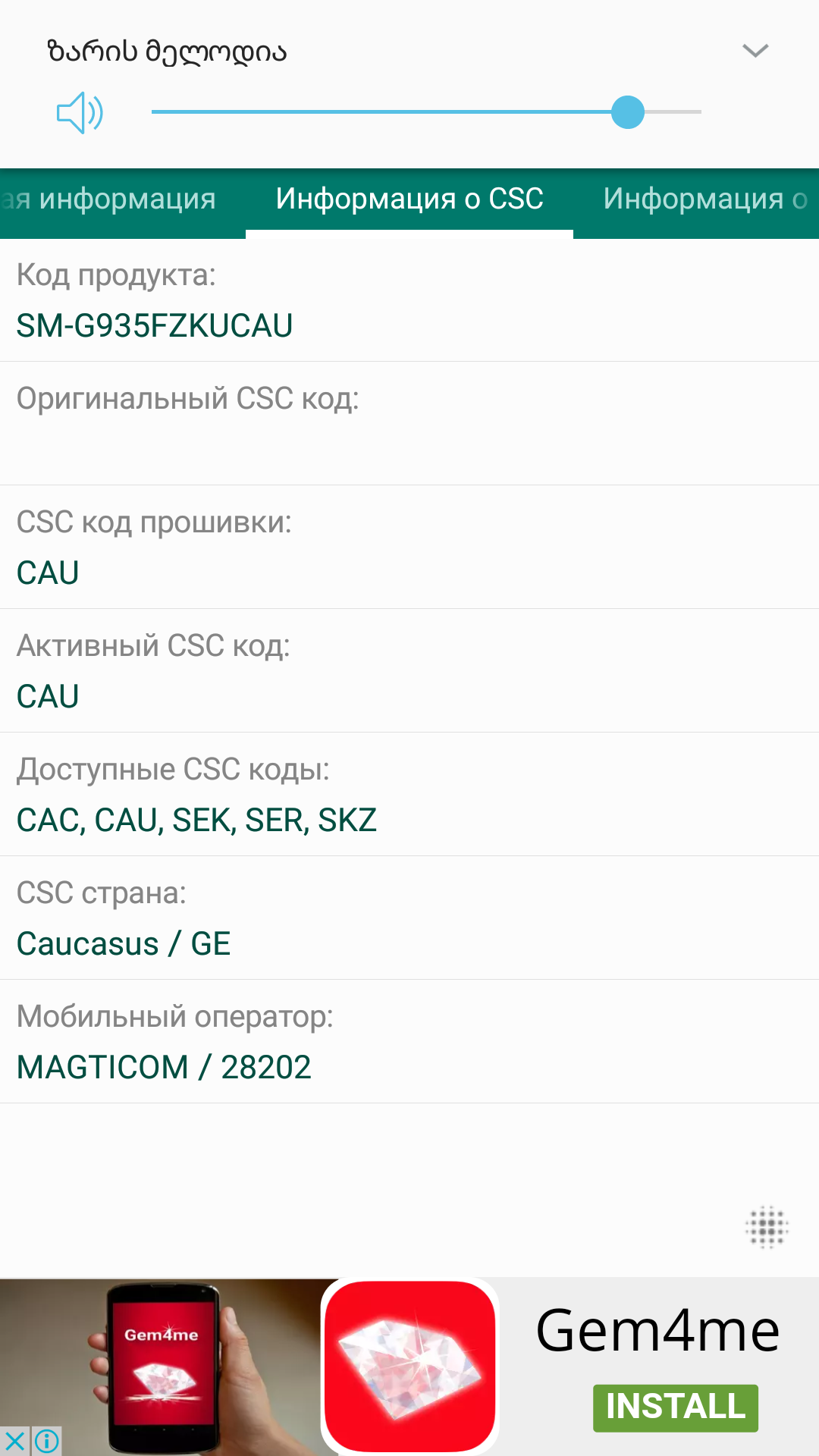
Task: Install the Gem4me app from the ad
Action: 675,1407
